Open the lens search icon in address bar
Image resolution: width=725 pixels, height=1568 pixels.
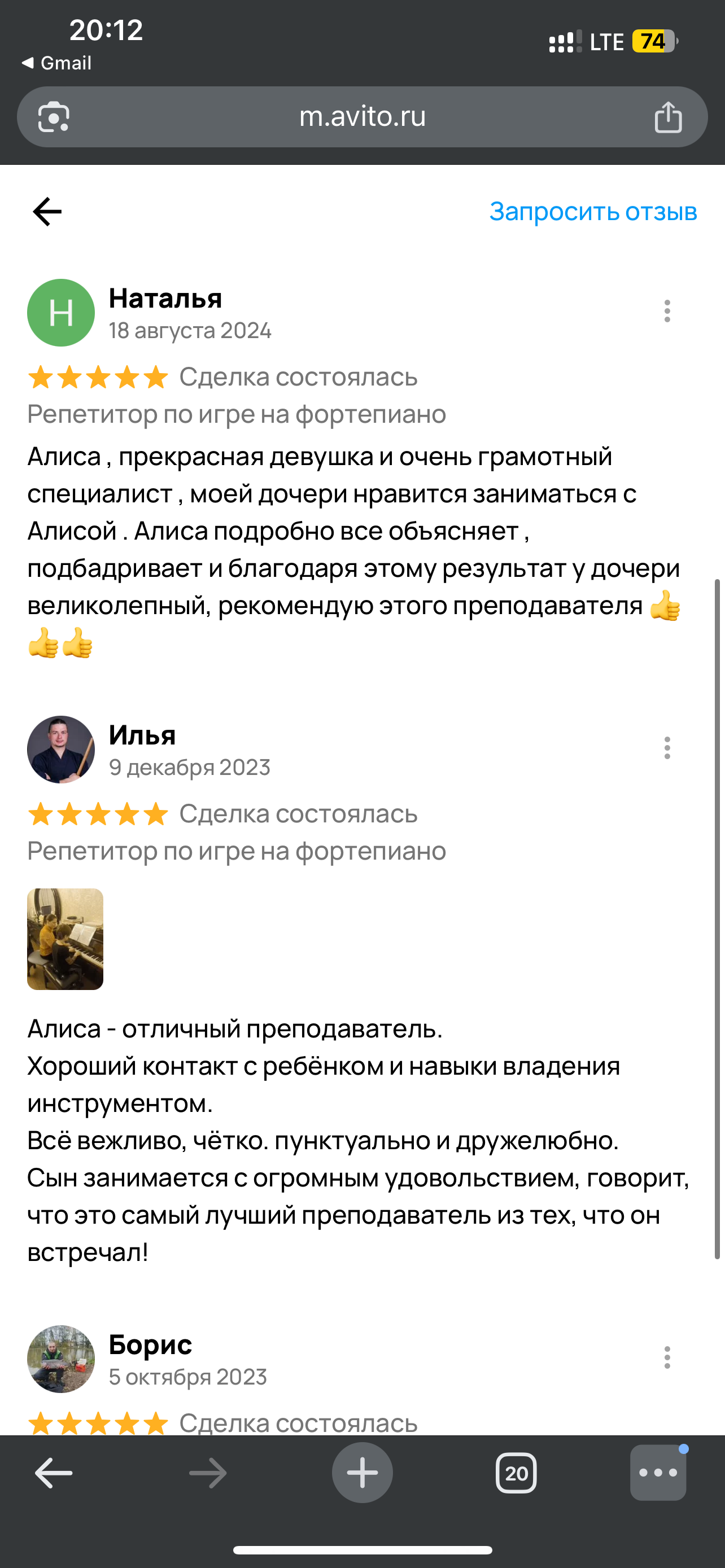pyautogui.click(x=54, y=117)
